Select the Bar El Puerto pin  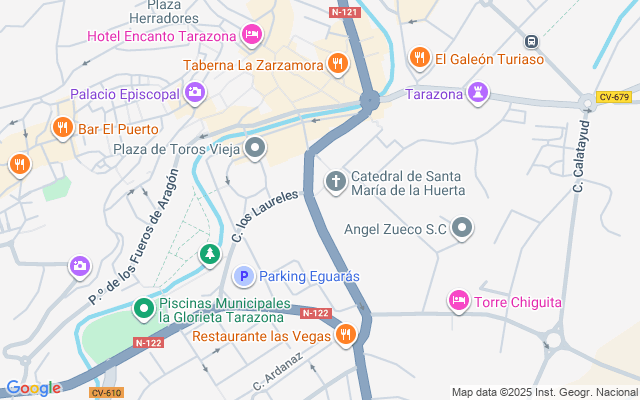[x=62, y=128]
